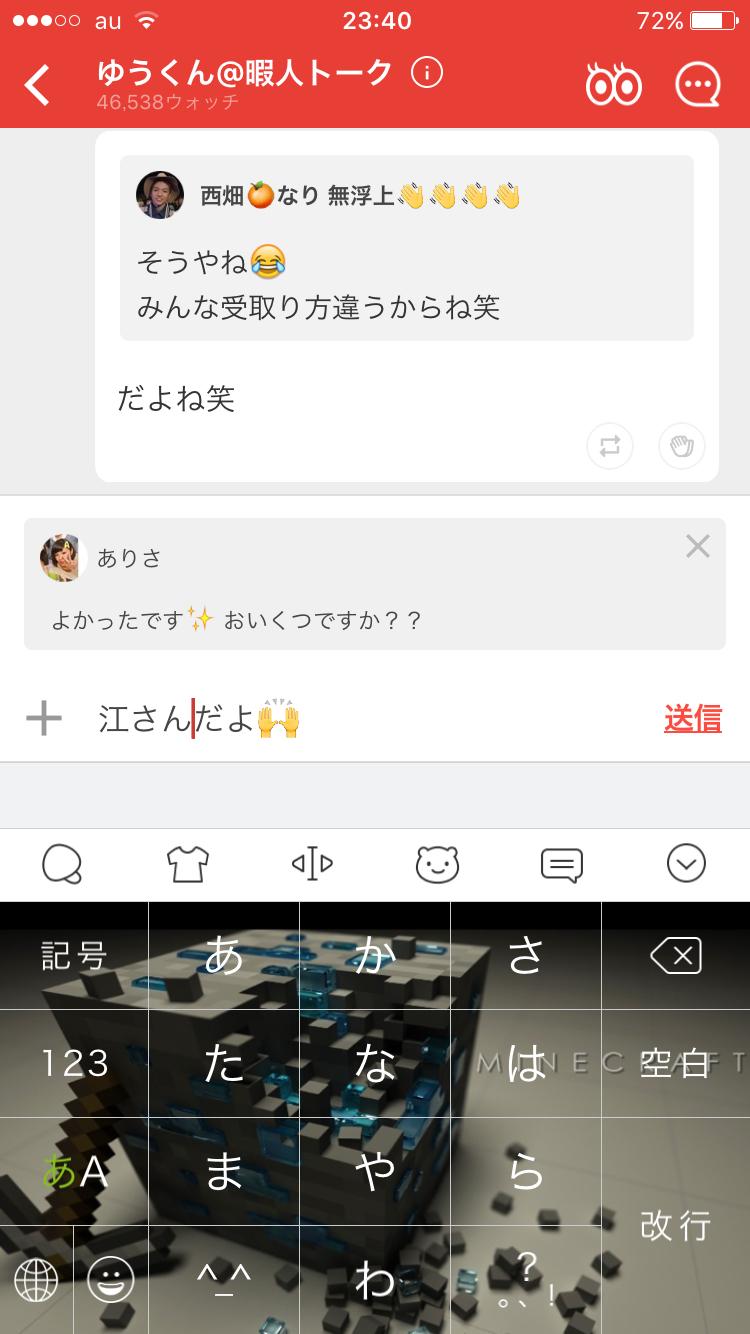Open the Simeji mascot sticker panel
This screenshot has height=1334, width=750.
(x=437, y=864)
